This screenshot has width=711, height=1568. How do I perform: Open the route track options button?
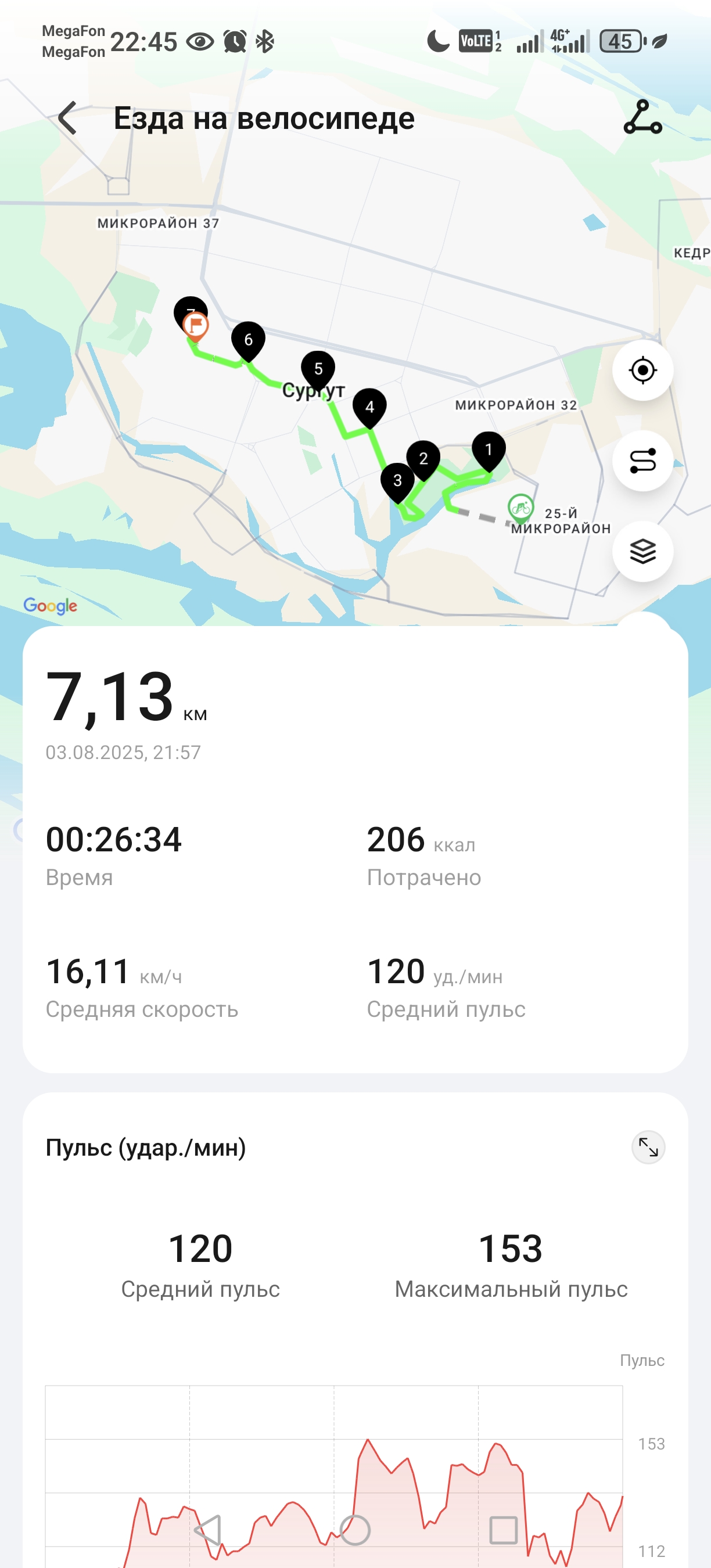pos(643,461)
